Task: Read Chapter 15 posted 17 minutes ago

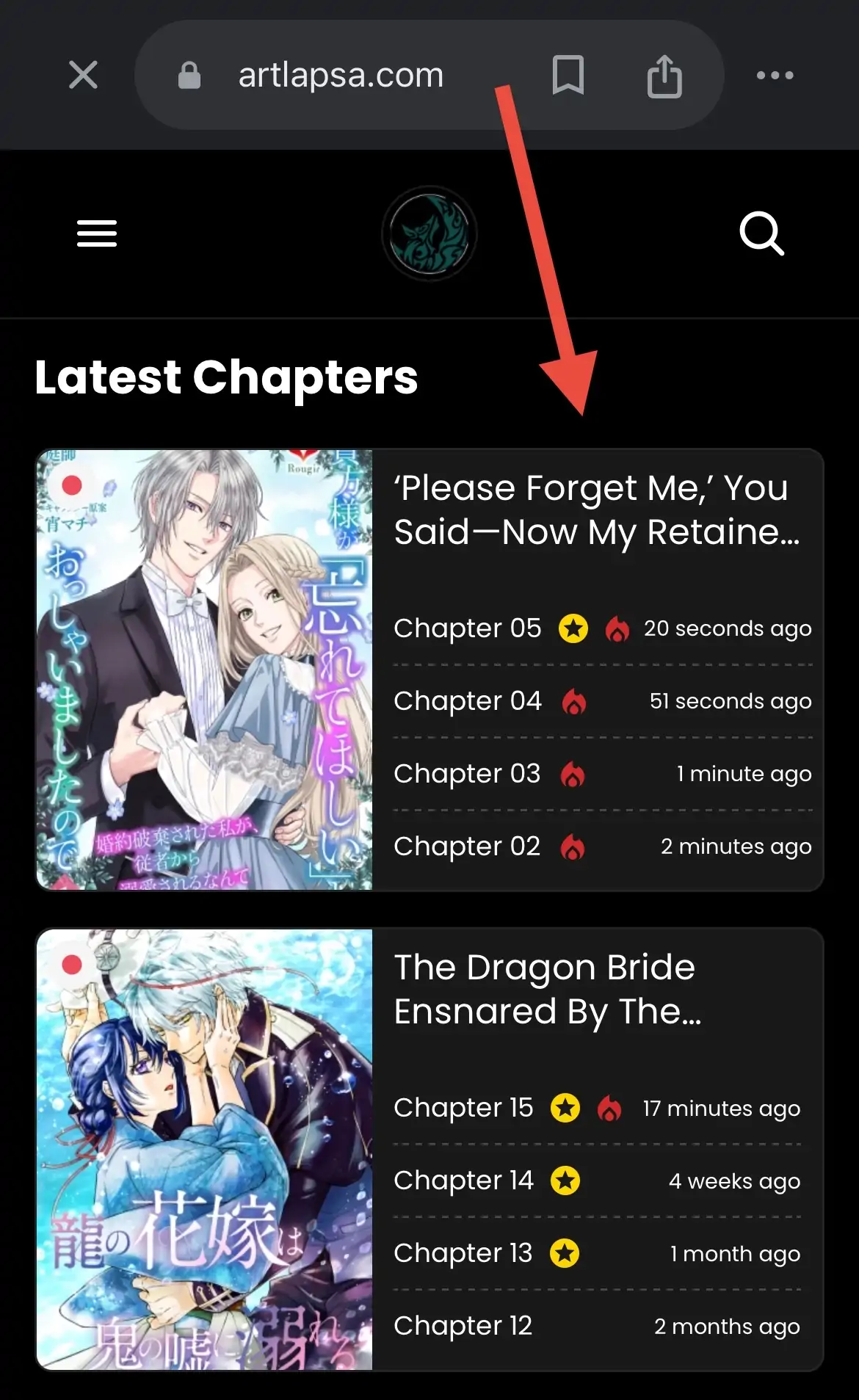Action: (x=463, y=1108)
